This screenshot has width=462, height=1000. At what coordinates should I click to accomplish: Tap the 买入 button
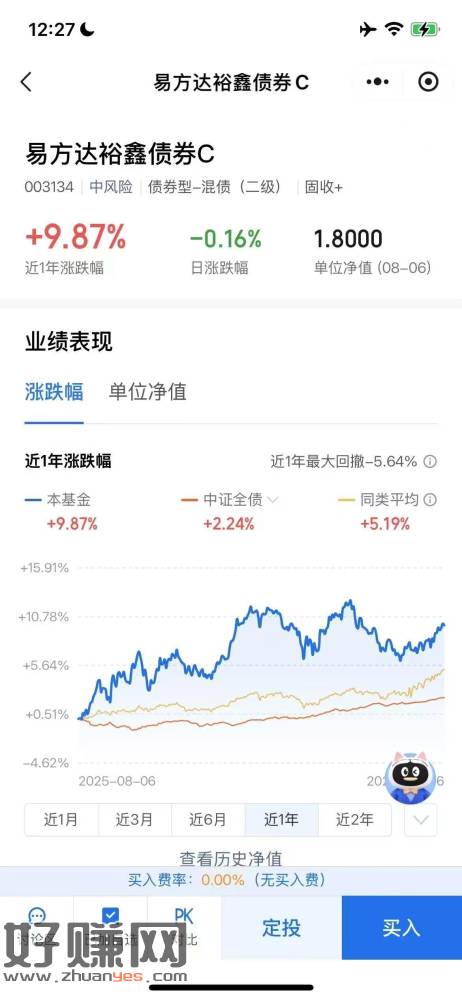[x=402, y=927]
